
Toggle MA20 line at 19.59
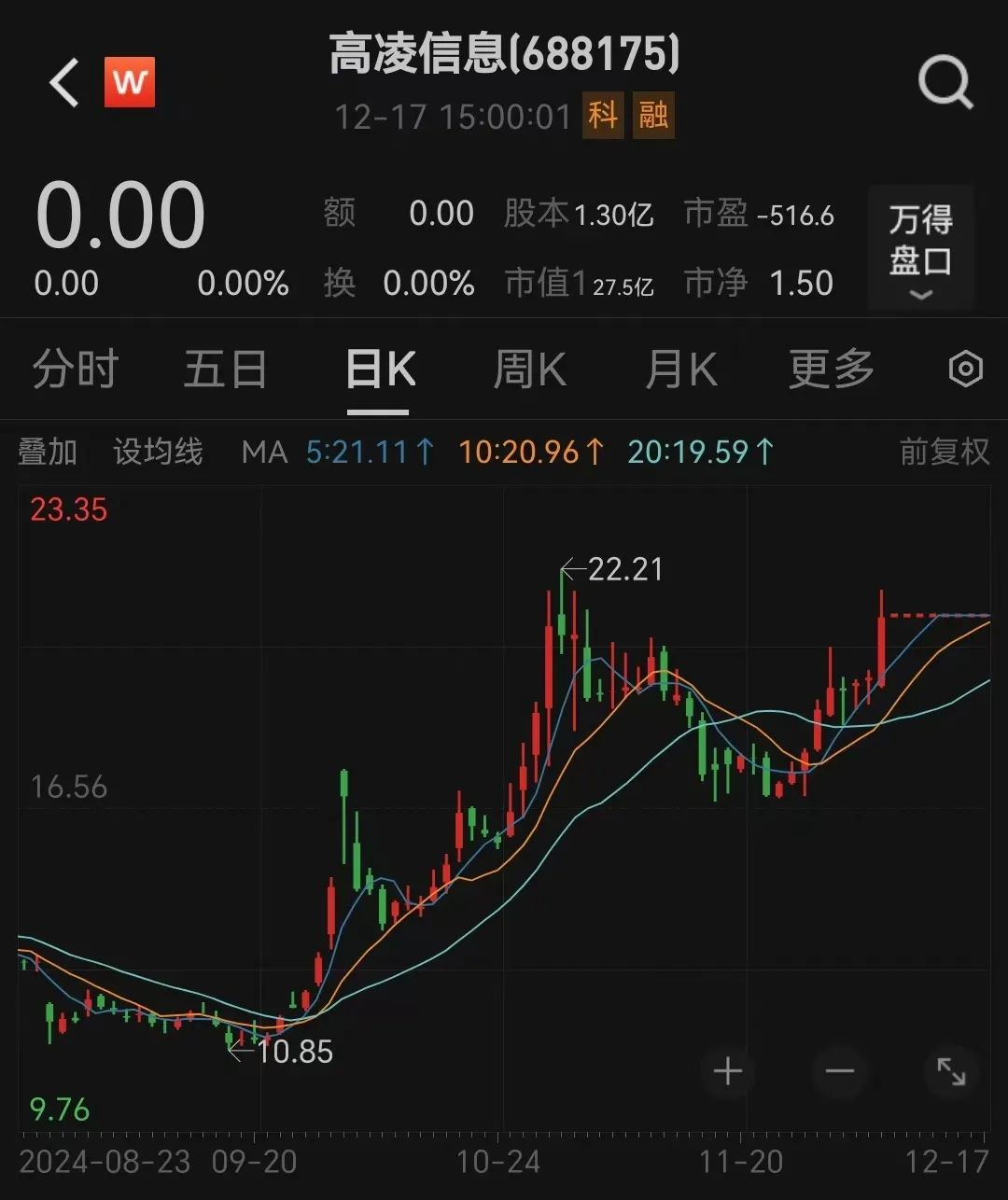point(695,453)
